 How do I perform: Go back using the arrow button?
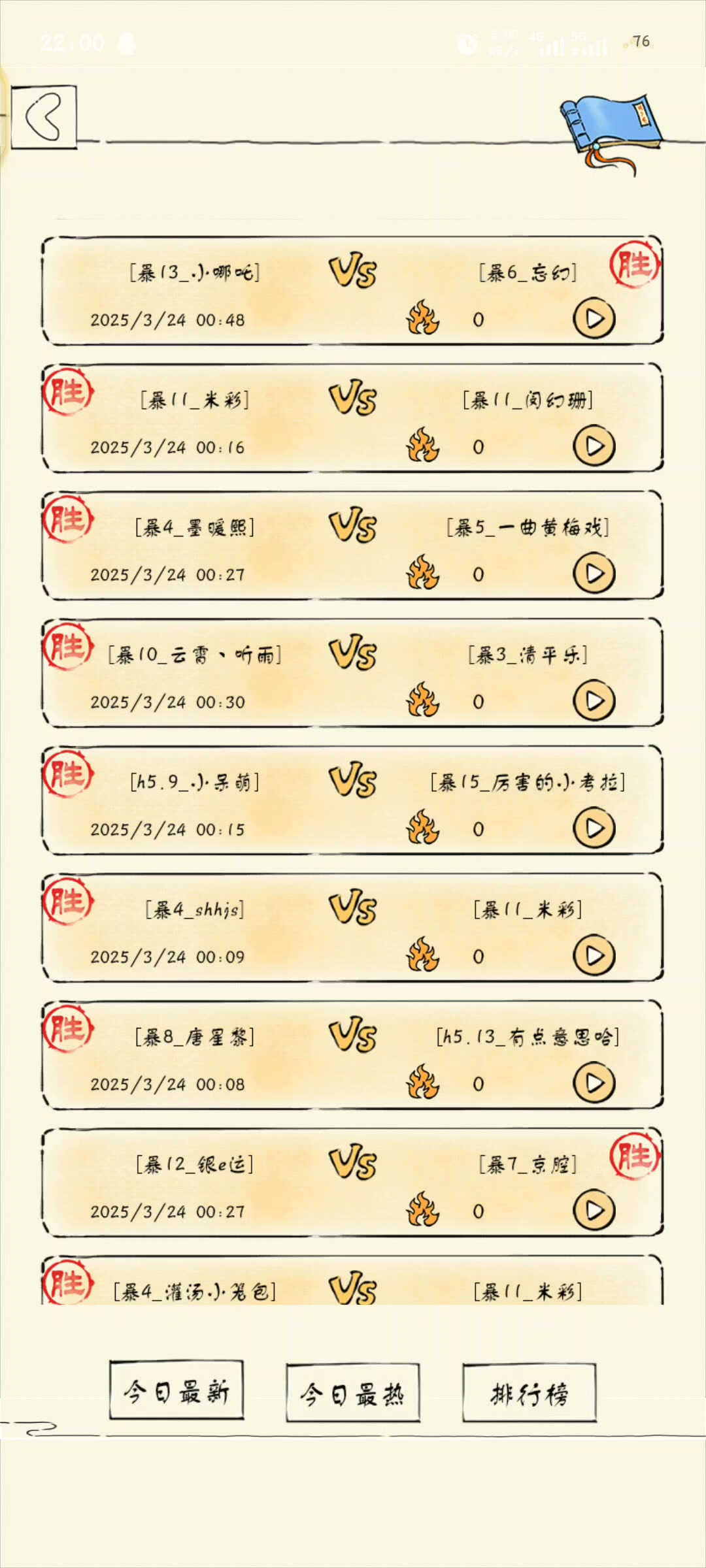[x=44, y=117]
